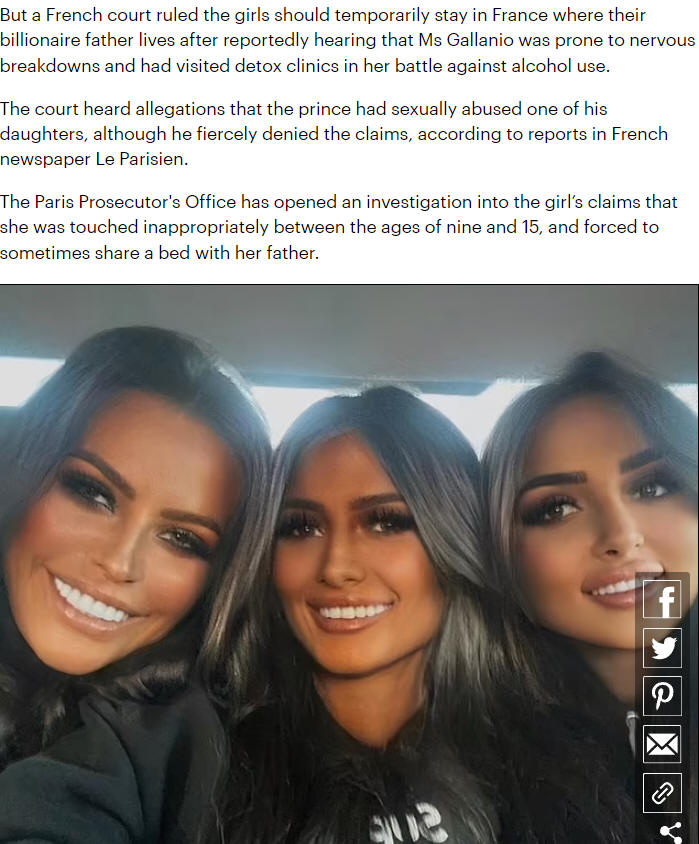The width and height of the screenshot is (699, 844).
Task: Open the general share options icon
Action: [x=671, y=832]
